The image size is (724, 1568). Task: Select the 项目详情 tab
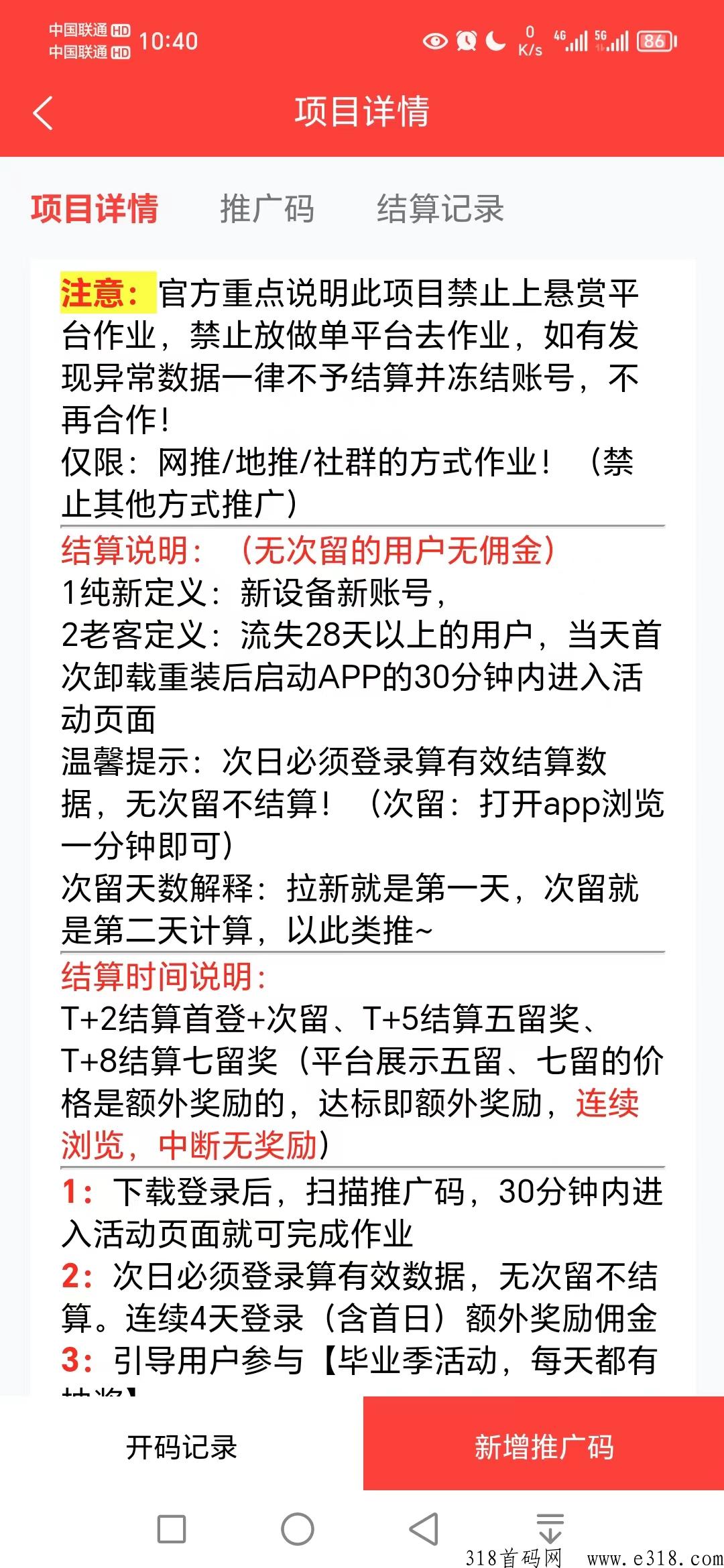click(x=95, y=208)
